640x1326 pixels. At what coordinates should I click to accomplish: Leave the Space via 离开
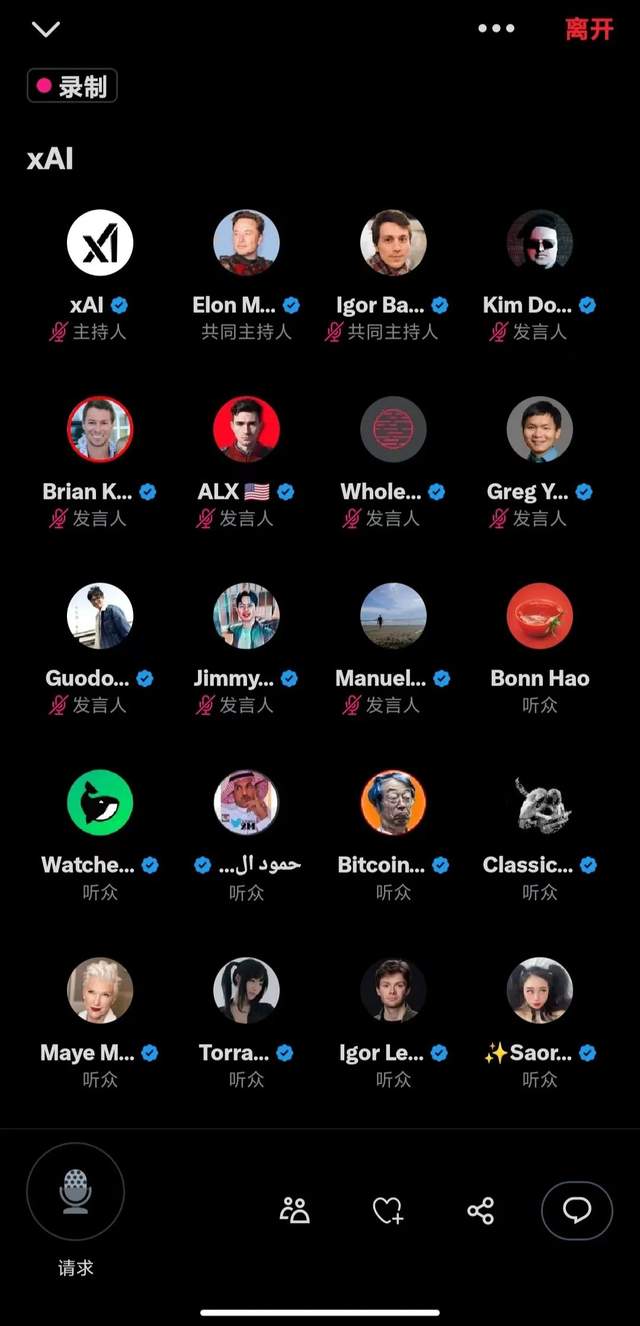(x=589, y=29)
